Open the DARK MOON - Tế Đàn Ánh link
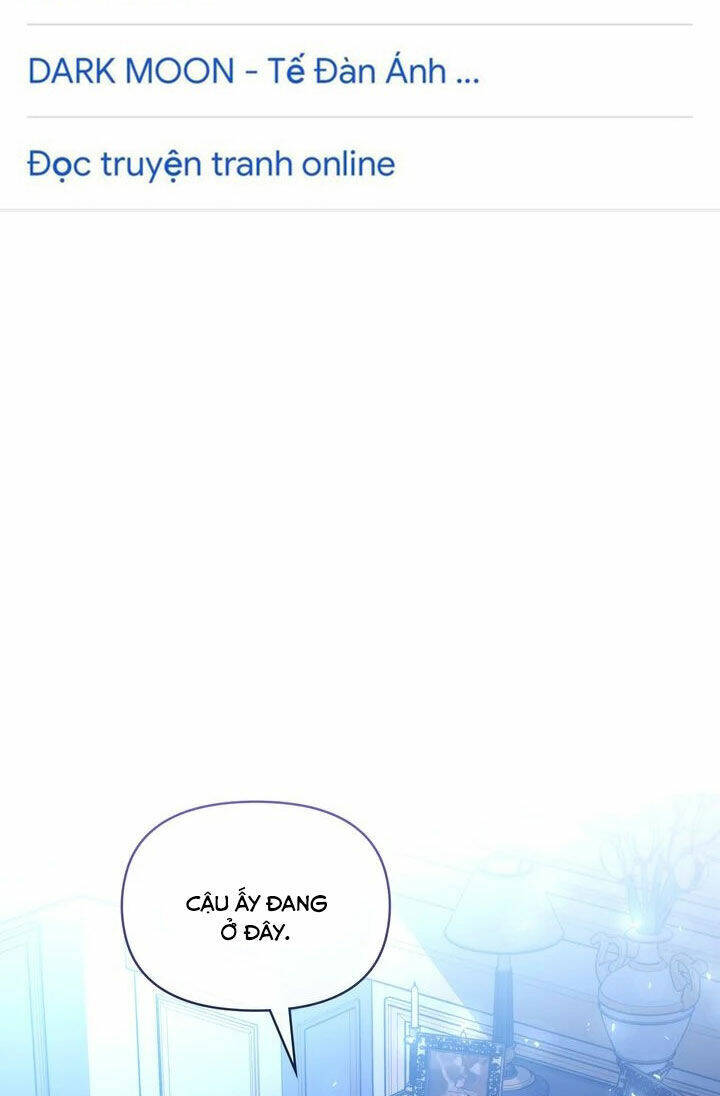This screenshot has height=1096, width=720. pos(254,71)
